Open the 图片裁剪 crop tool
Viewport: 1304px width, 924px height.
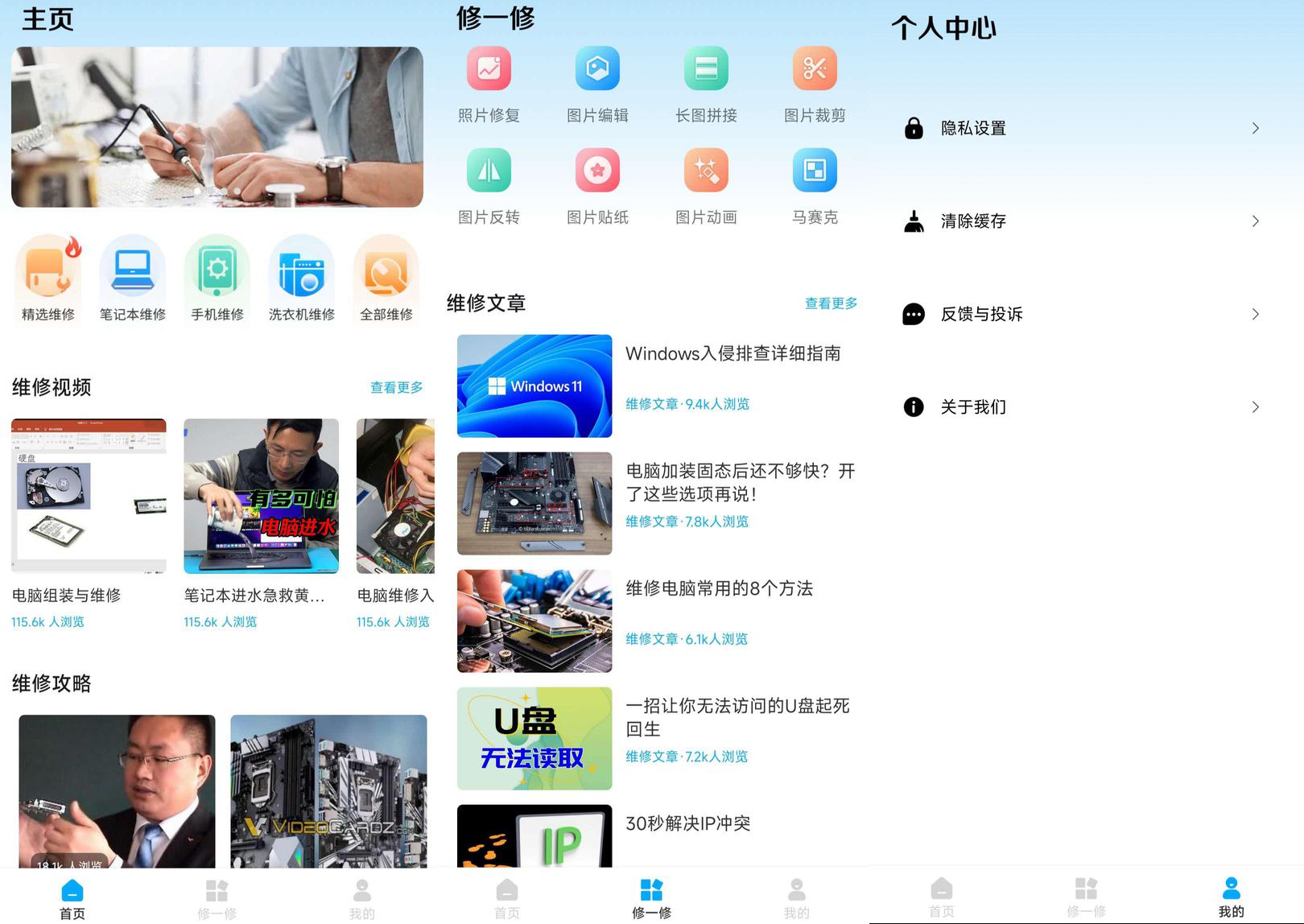tap(815, 70)
